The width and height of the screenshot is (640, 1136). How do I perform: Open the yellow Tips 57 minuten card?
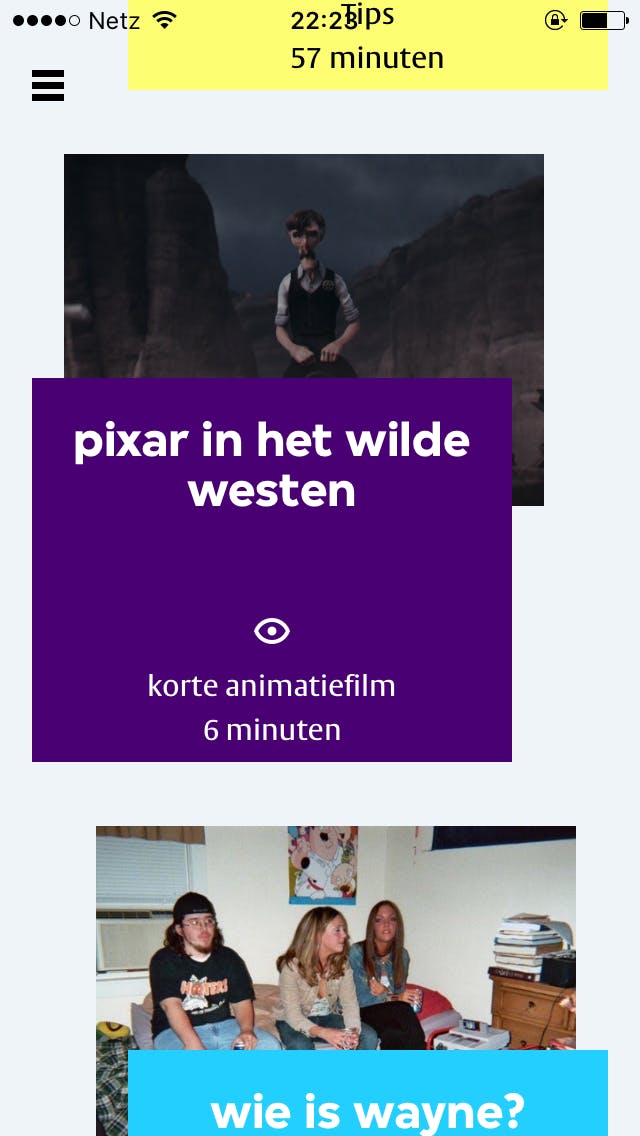tap(367, 58)
